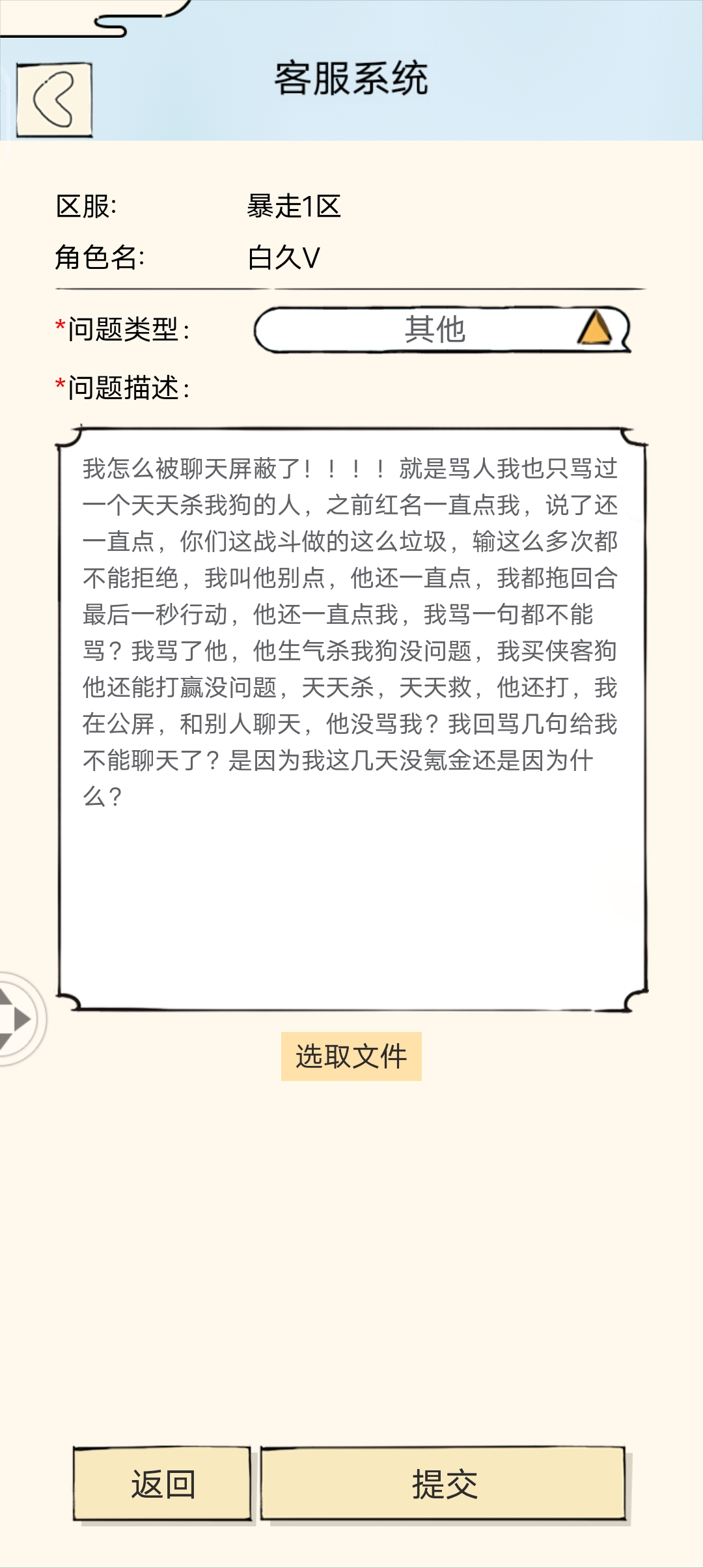The image size is (703, 1568).
Task: Expand the 问题类型 dropdown showing 其他
Action: (x=441, y=329)
